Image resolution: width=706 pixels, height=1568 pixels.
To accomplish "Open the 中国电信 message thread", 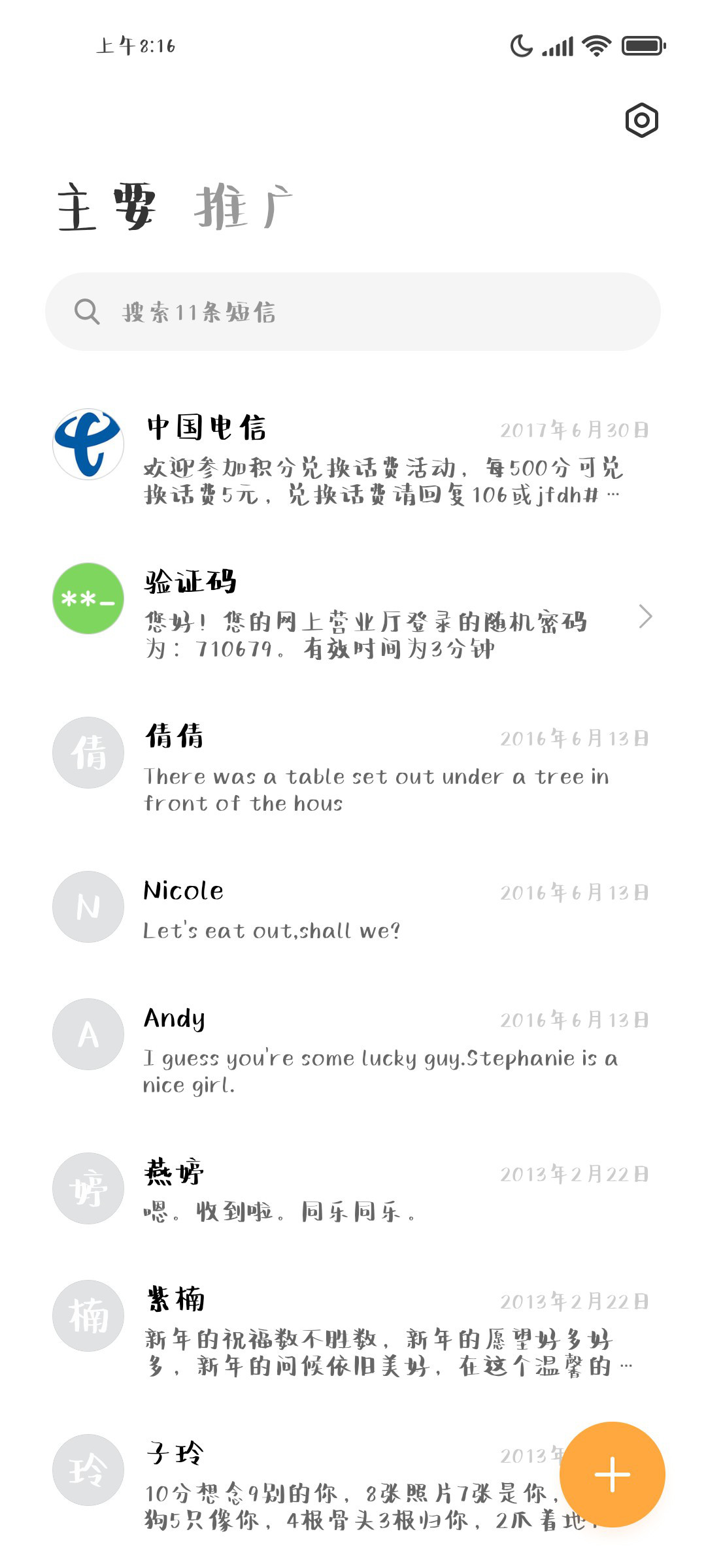I will tap(353, 459).
